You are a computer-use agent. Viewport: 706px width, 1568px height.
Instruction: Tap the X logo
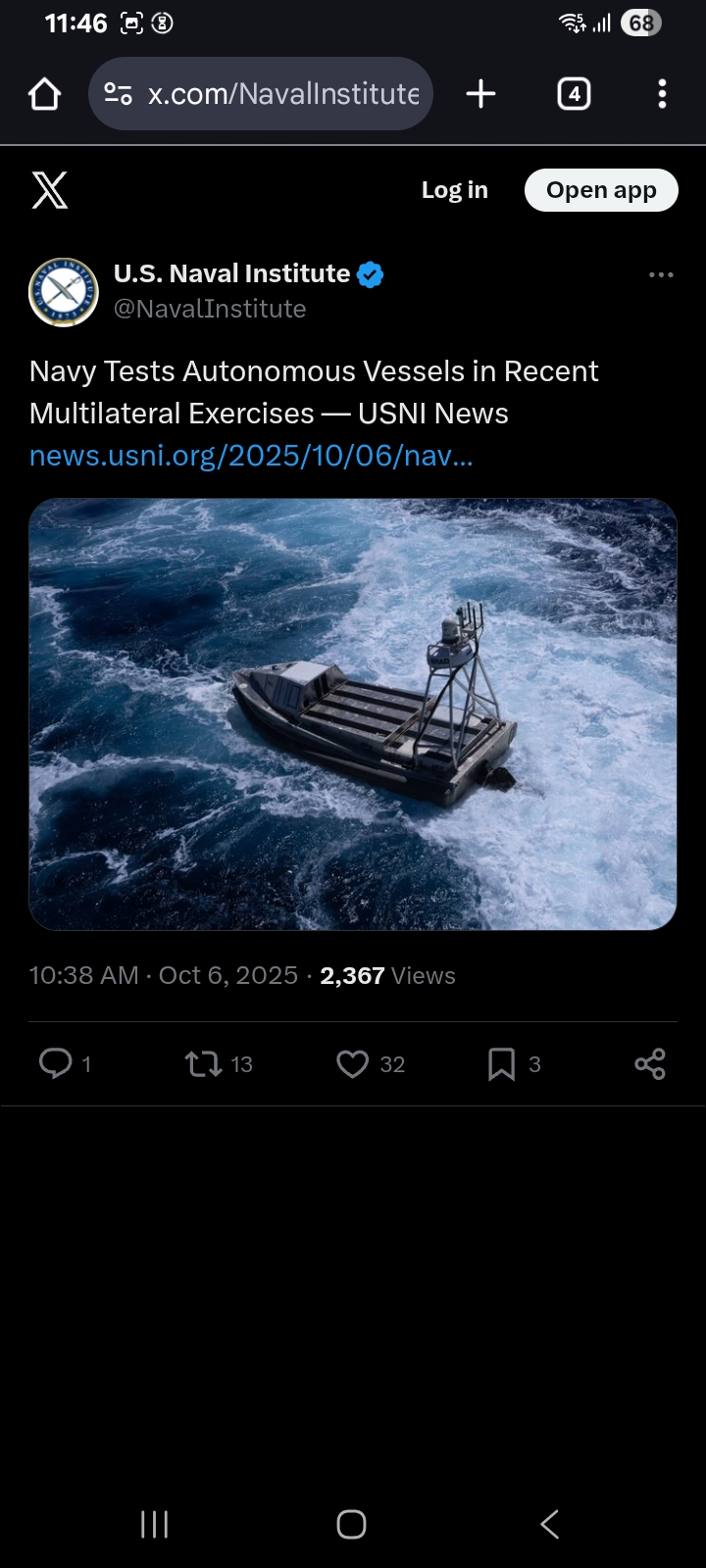[x=50, y=190]
